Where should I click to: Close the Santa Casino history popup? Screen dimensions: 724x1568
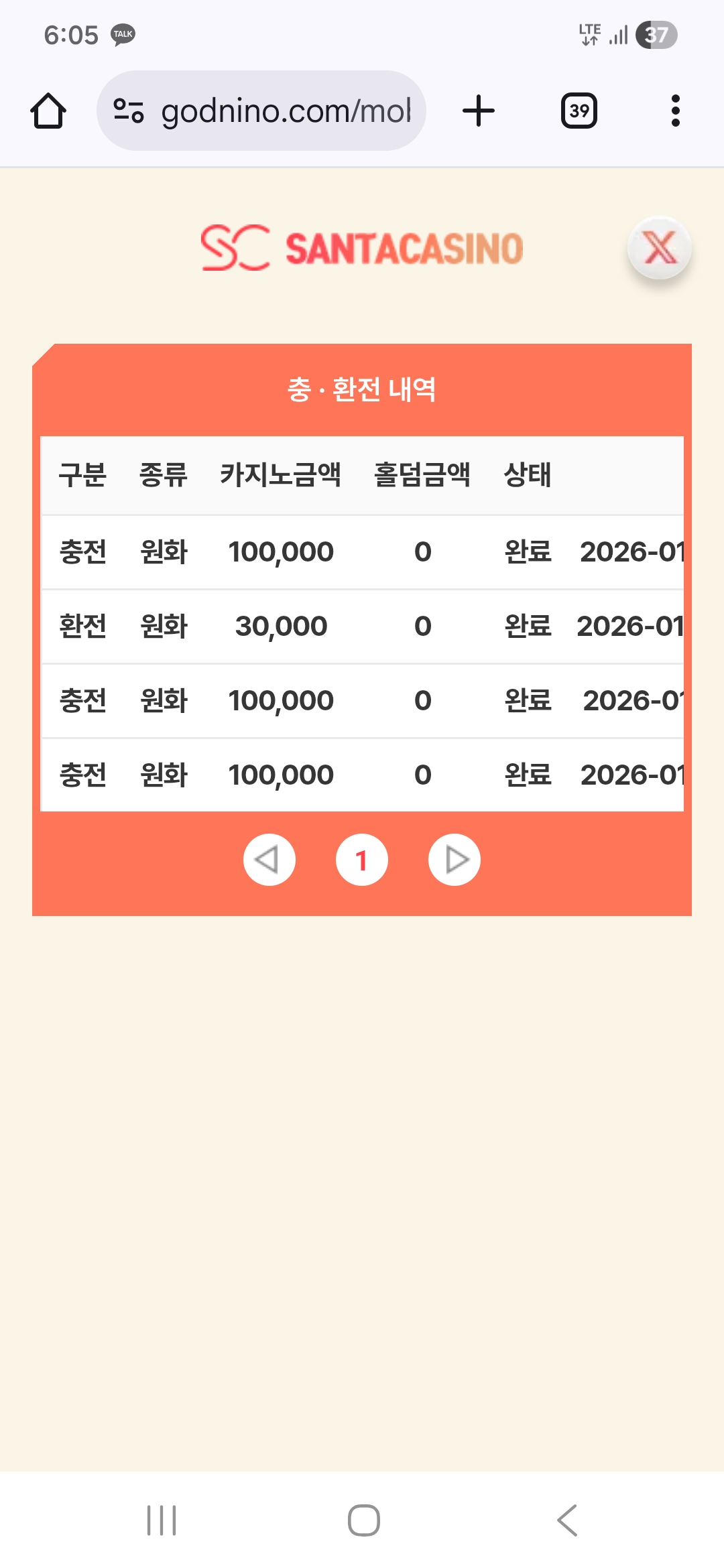pos(659,248)
